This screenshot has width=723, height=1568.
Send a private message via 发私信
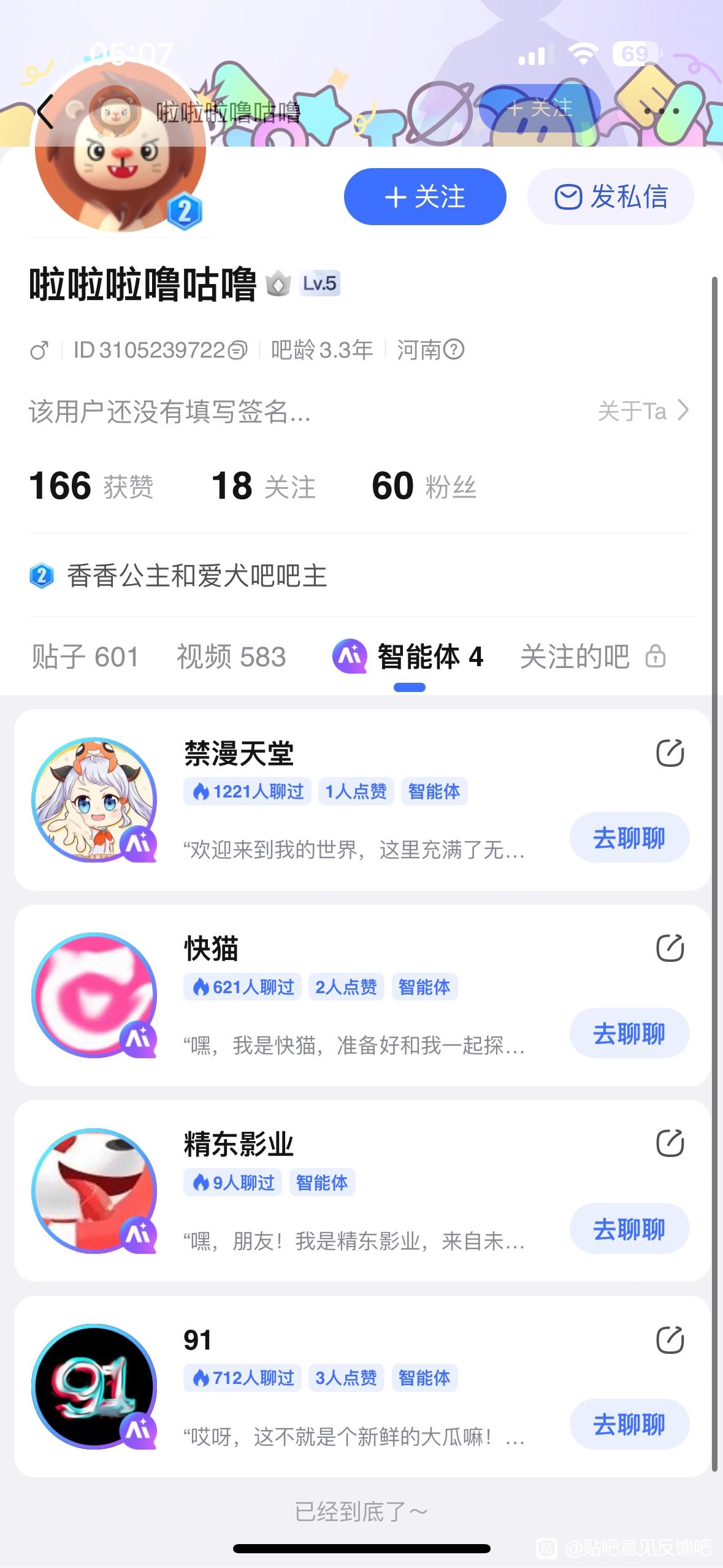611,197
